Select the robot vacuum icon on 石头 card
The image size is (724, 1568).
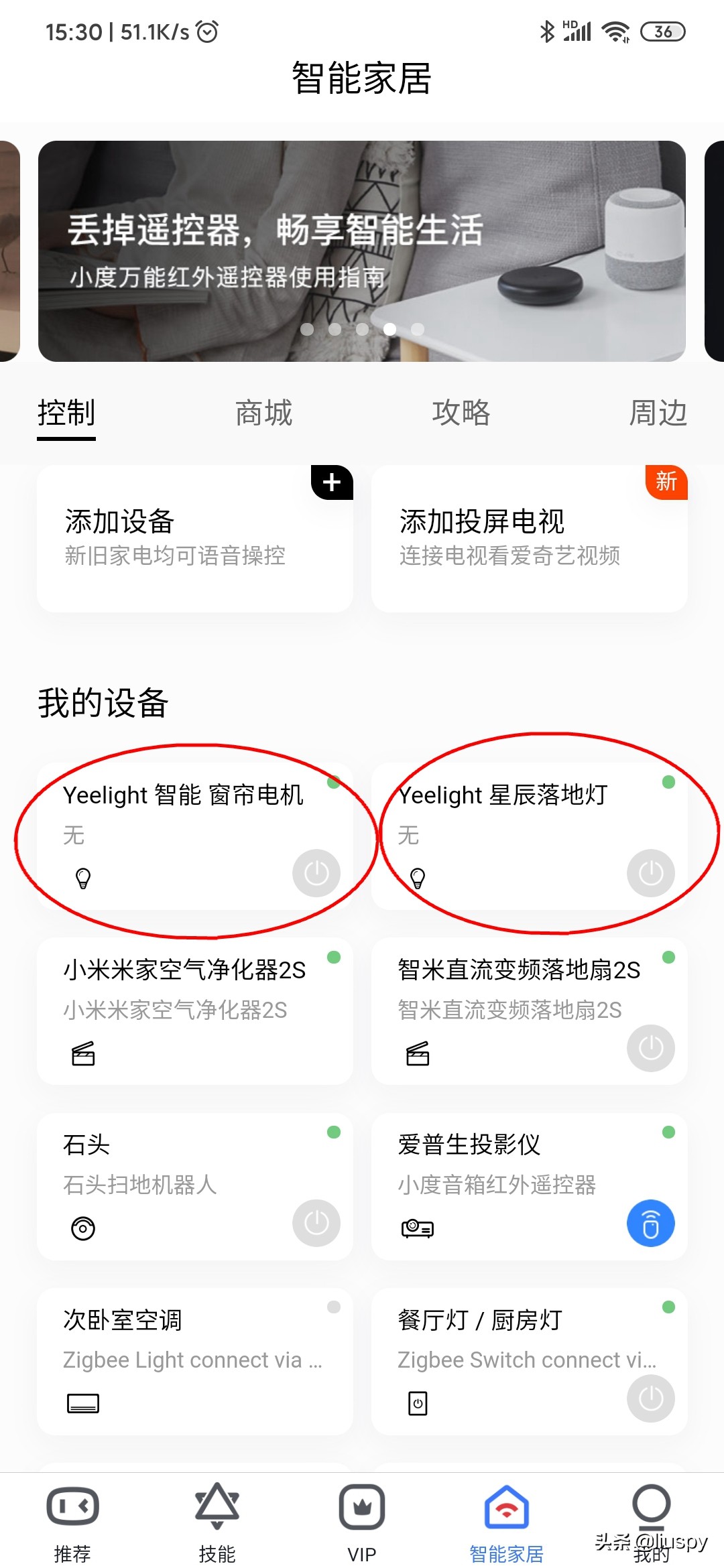coord(83,1230)
